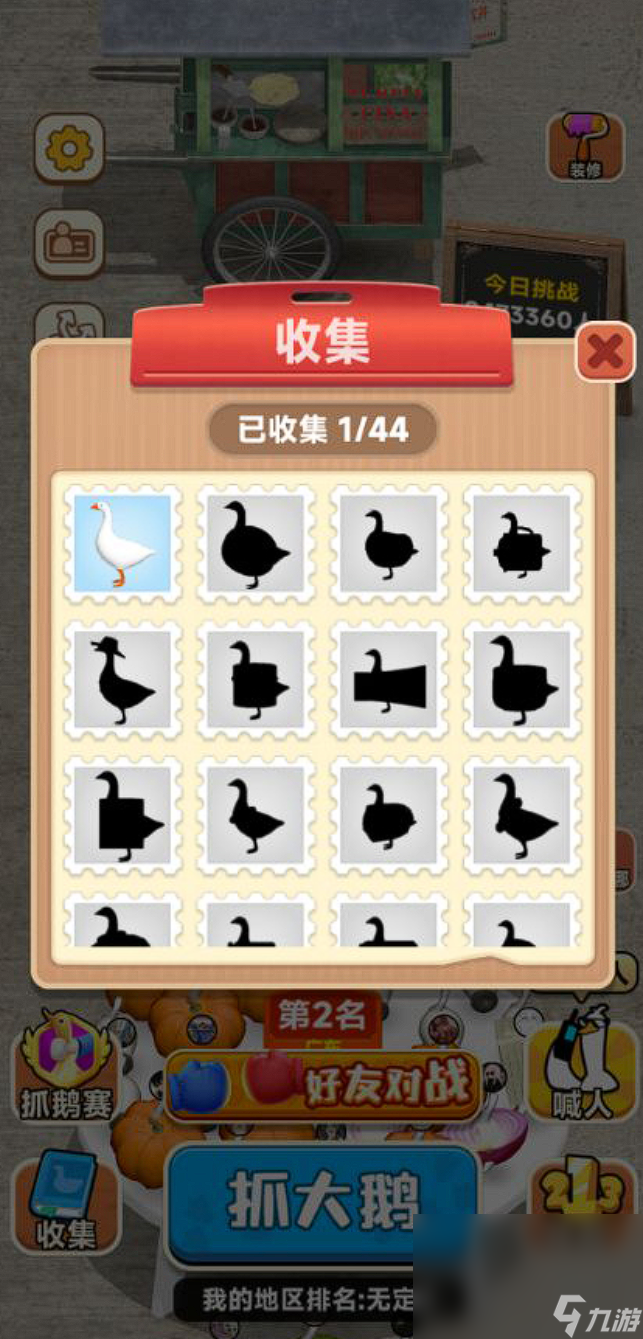Open the profile card icon

(69, 243)
